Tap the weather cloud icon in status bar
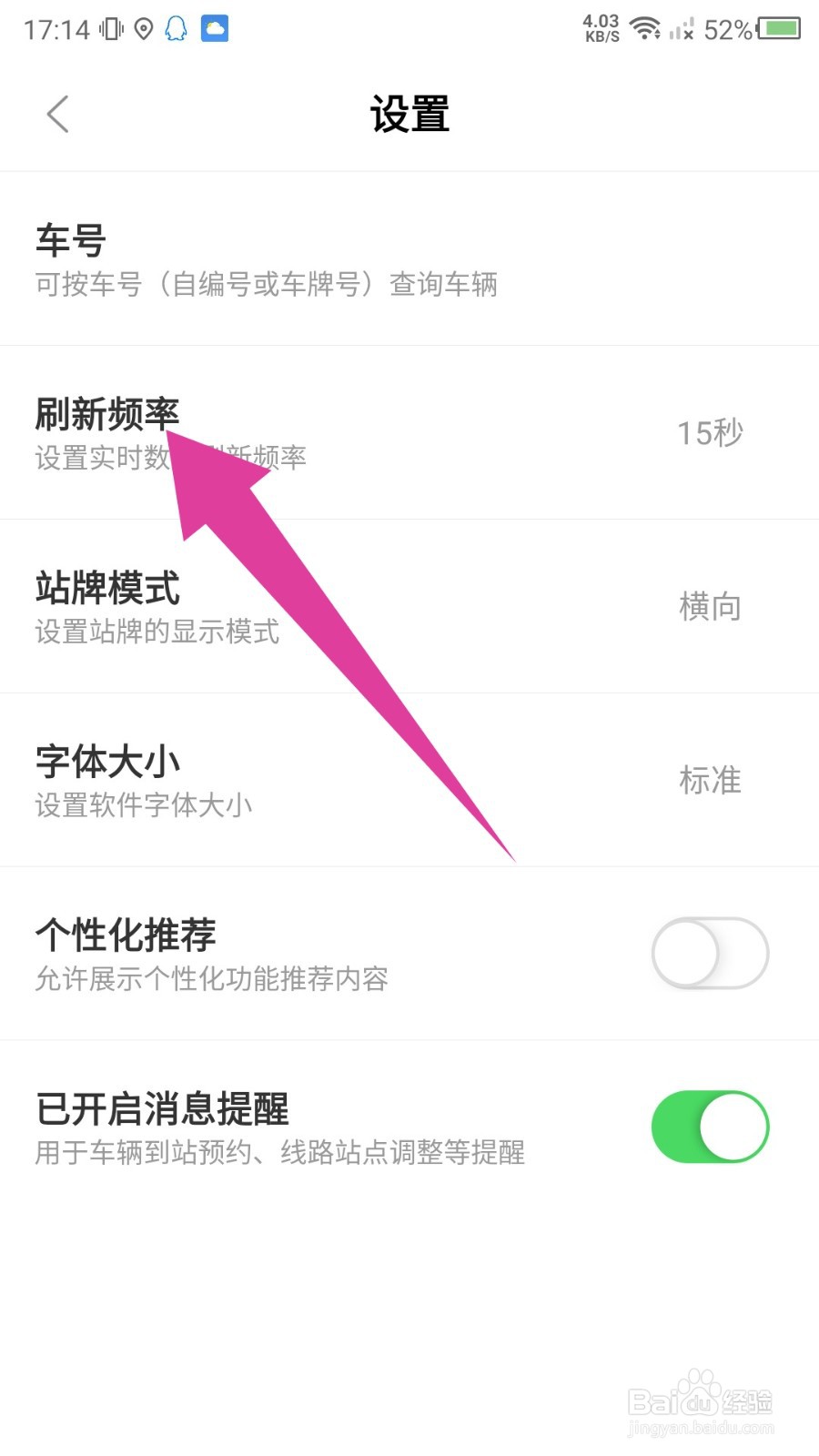This screenshot has height=1456, width=819. pyautogui.click(x=215, y=27)
